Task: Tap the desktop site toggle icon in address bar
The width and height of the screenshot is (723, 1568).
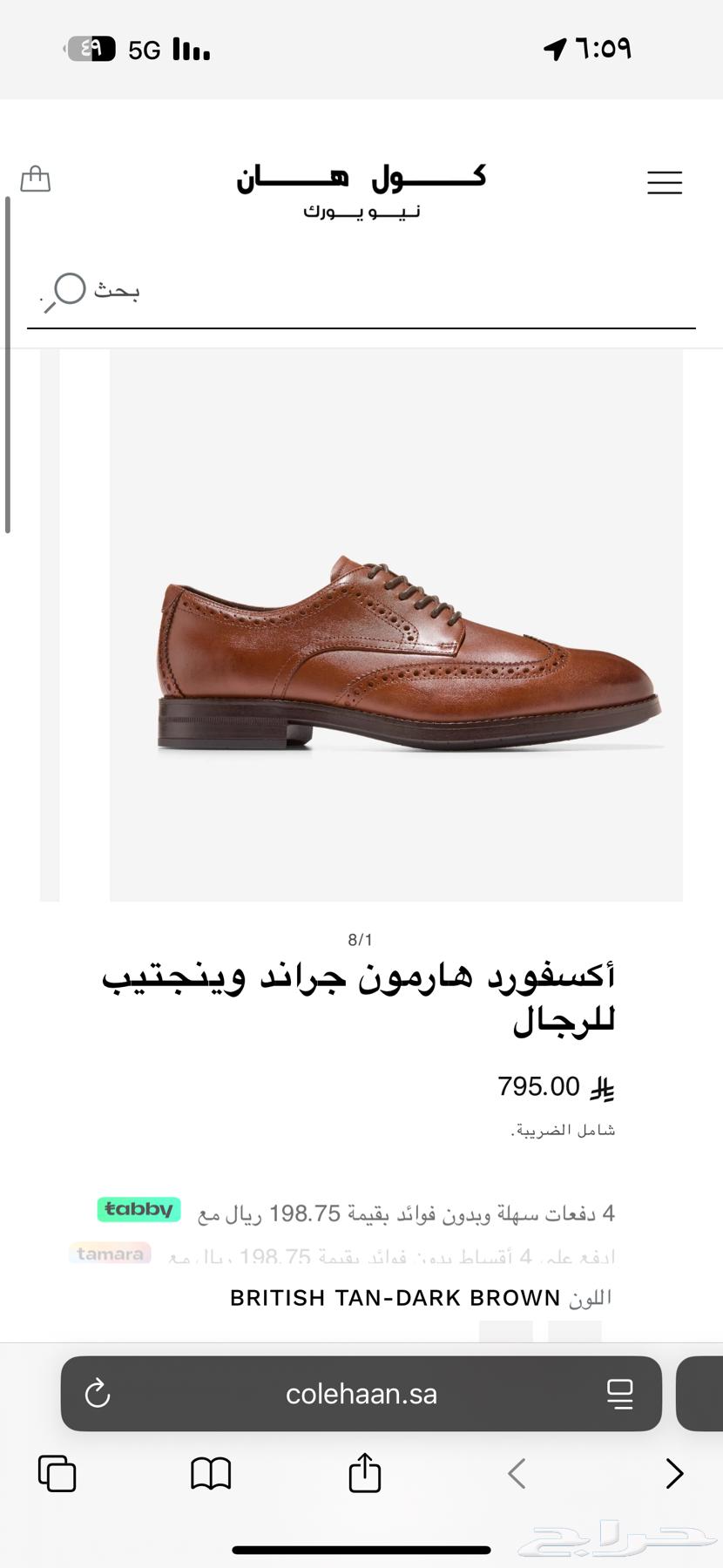Action: point(620,1394)
